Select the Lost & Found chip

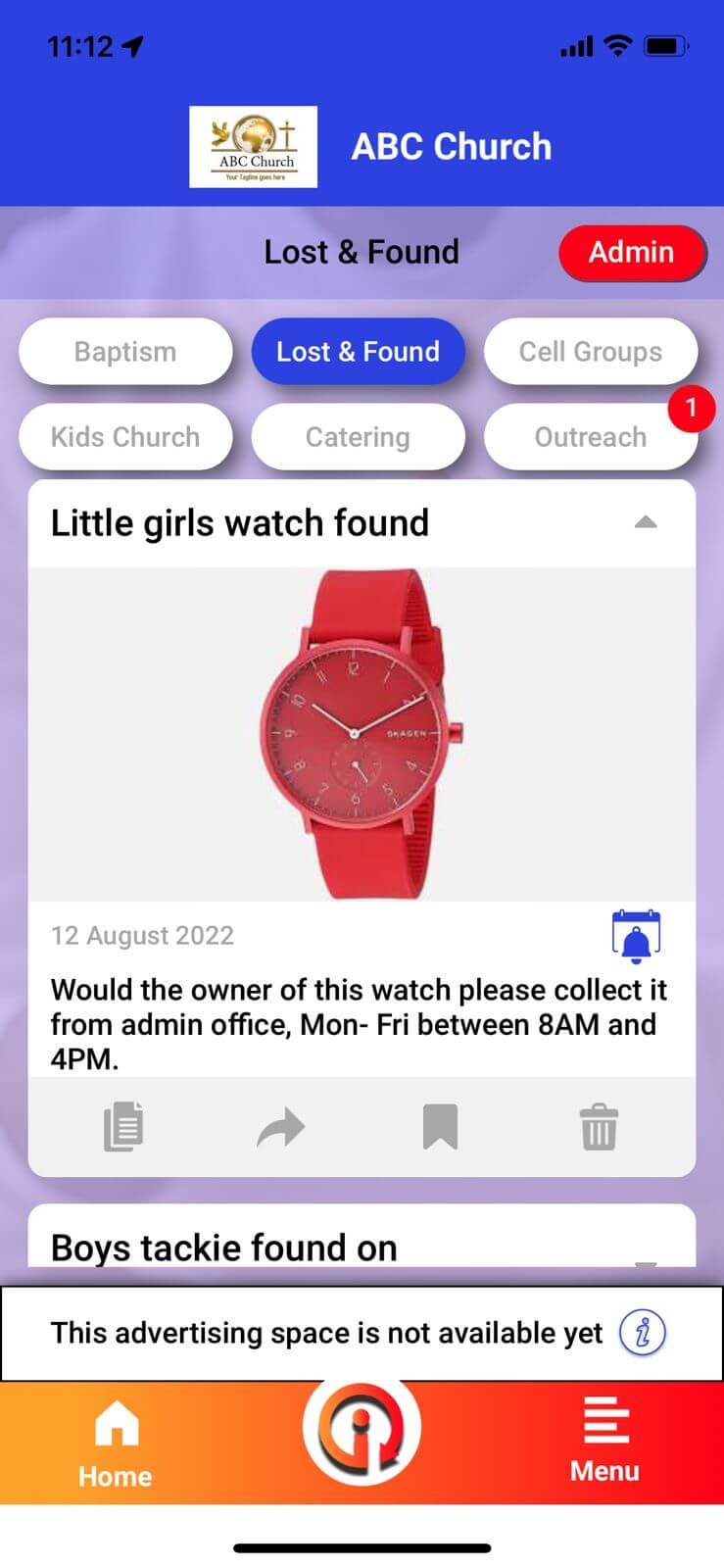358,352
